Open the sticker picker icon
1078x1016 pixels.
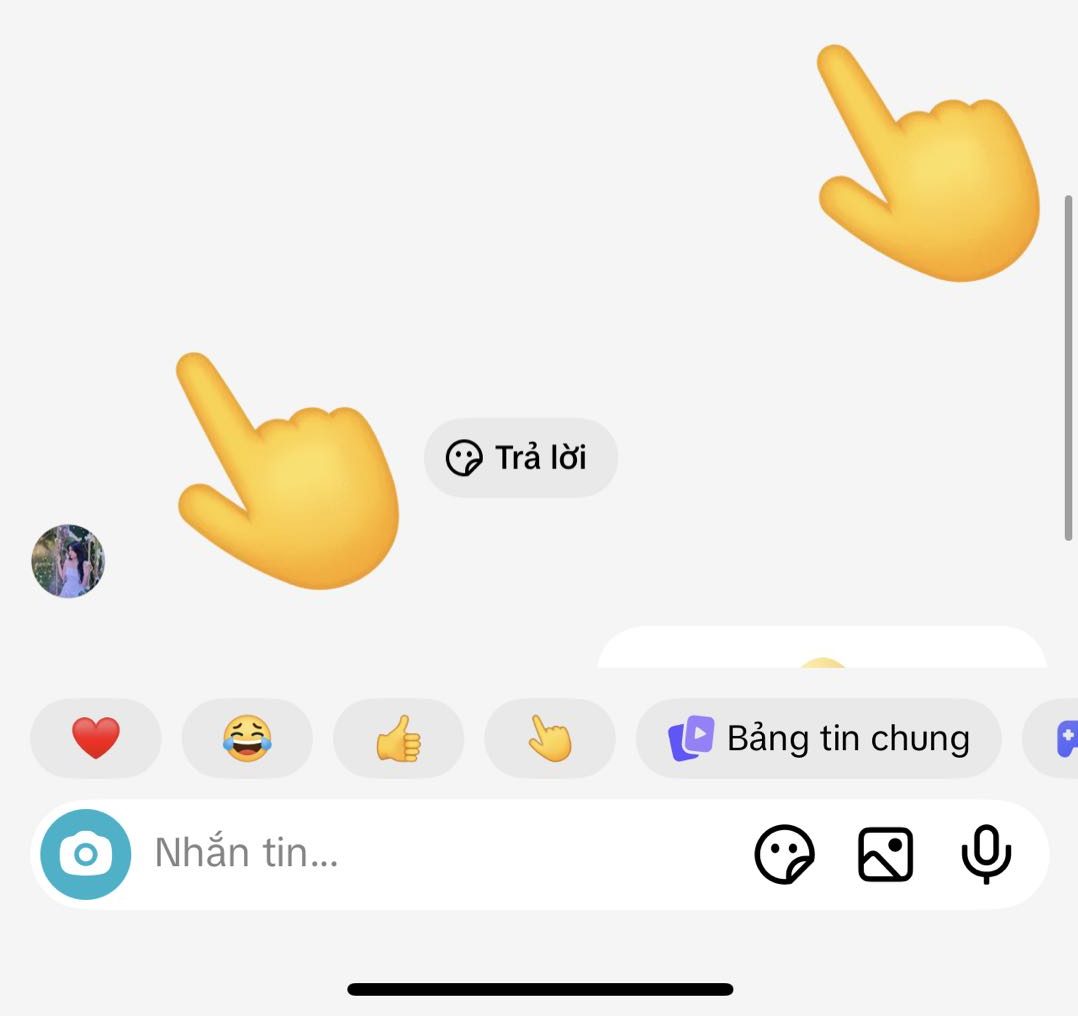pos(784,854)
